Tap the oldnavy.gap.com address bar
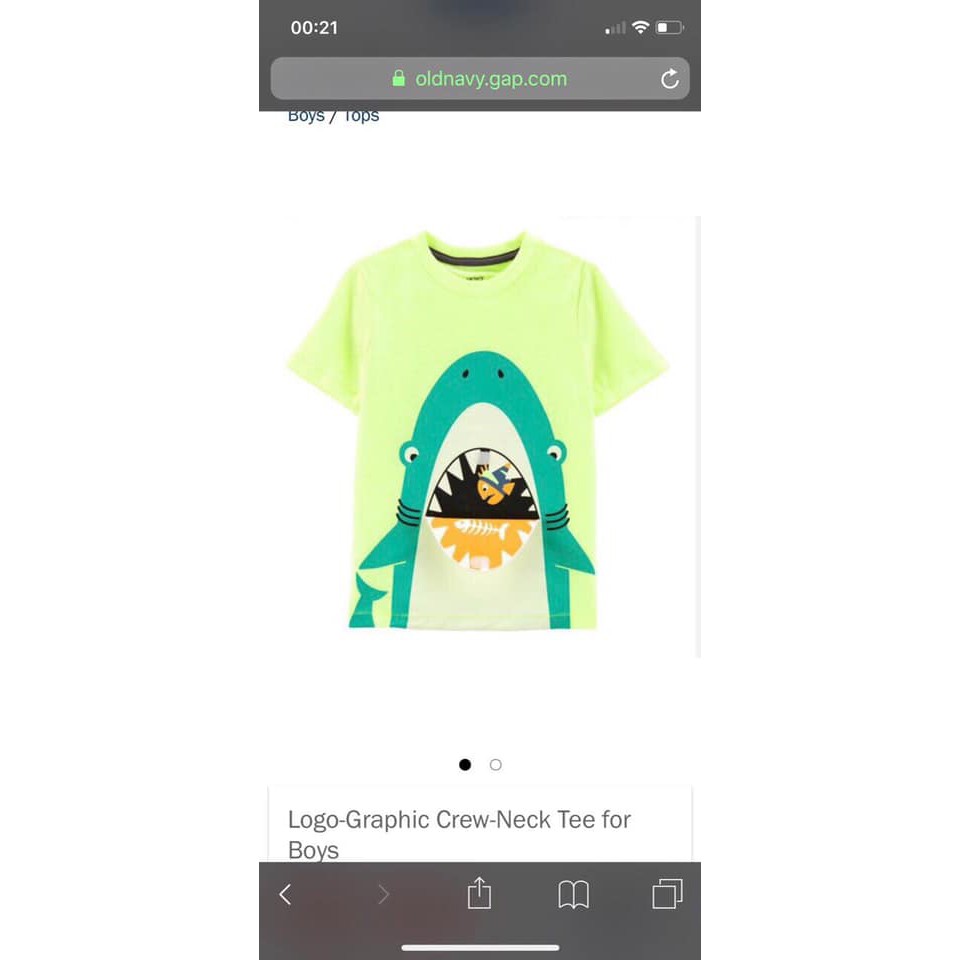 coord(480,79)
